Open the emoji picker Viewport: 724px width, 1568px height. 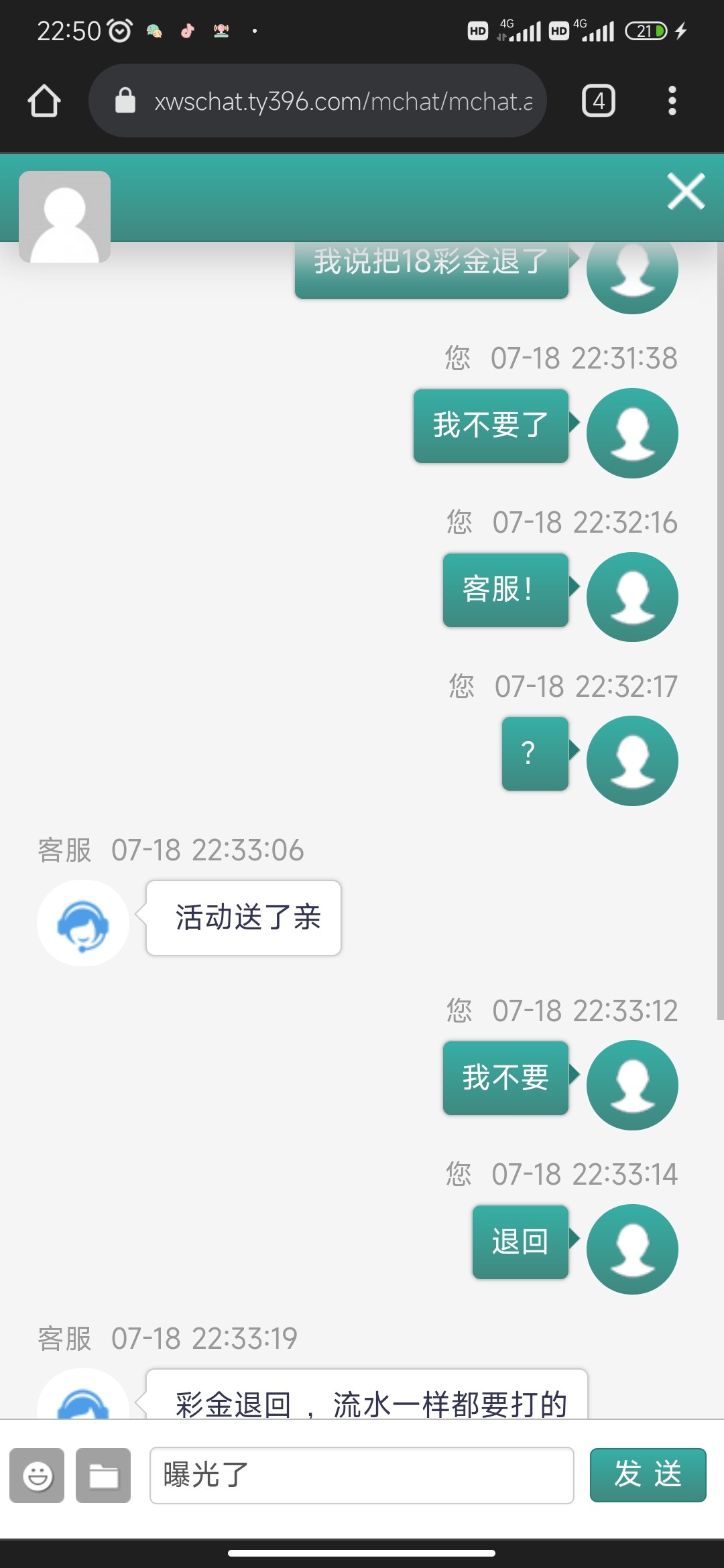point(38,1475)
